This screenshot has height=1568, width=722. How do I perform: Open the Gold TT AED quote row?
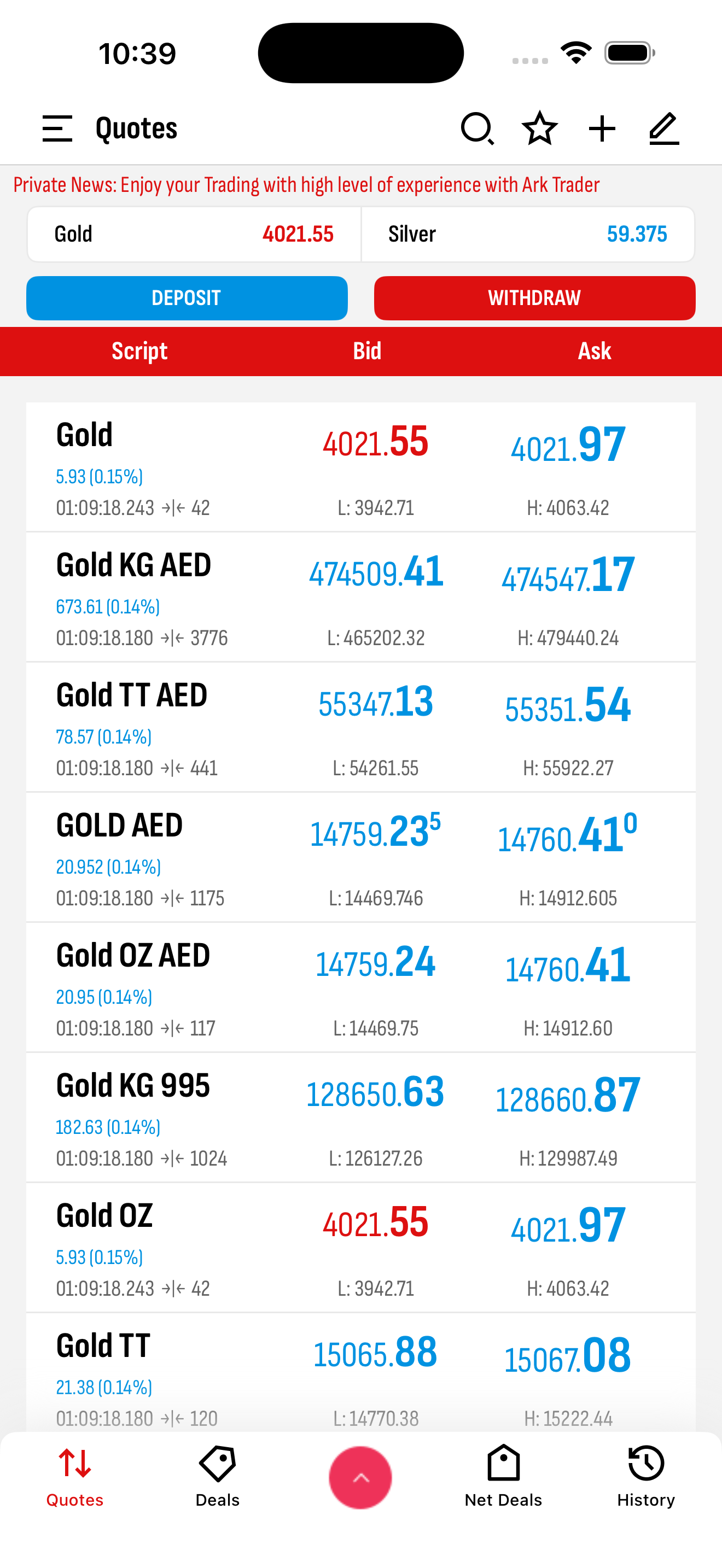tap(361, 727)
